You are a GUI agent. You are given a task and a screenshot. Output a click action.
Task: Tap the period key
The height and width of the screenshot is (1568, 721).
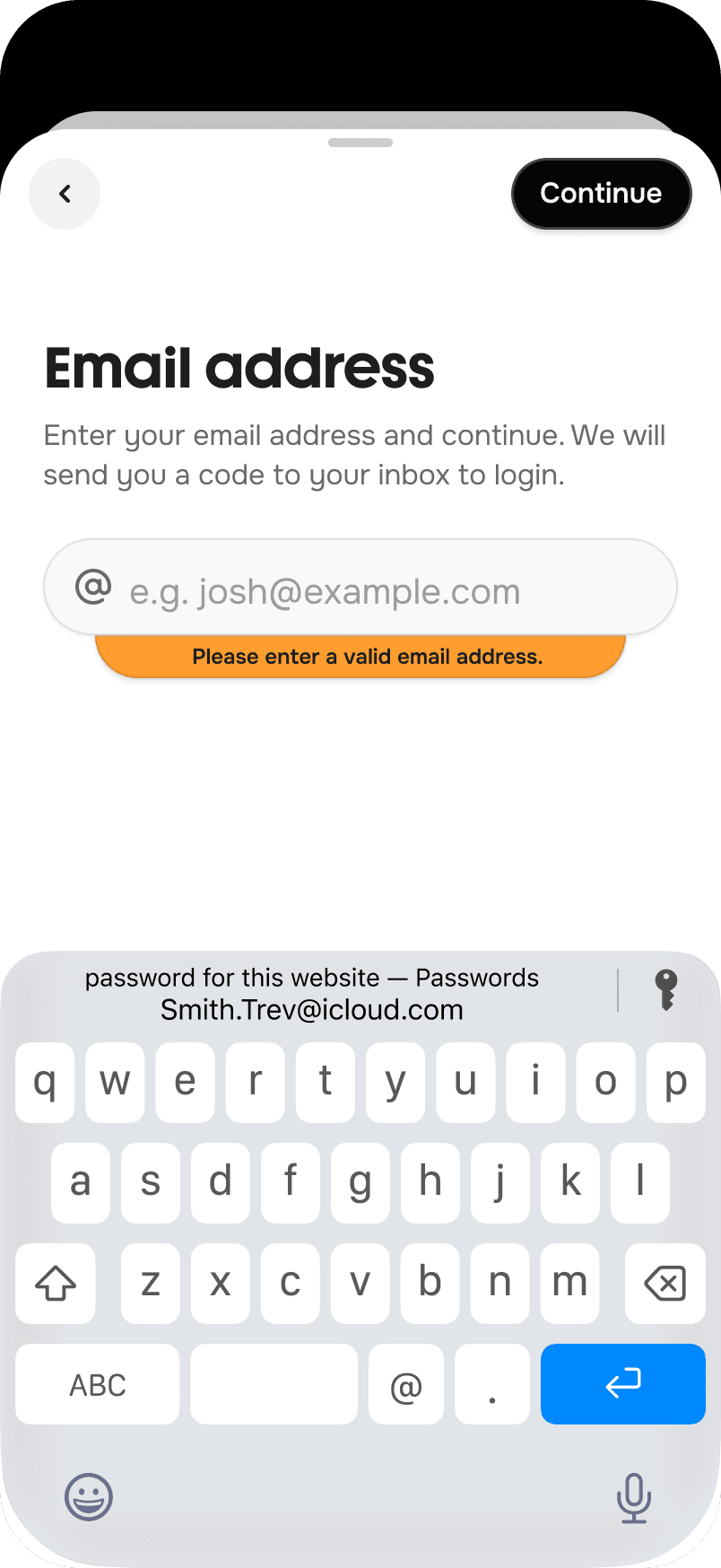click(491, 1384)
